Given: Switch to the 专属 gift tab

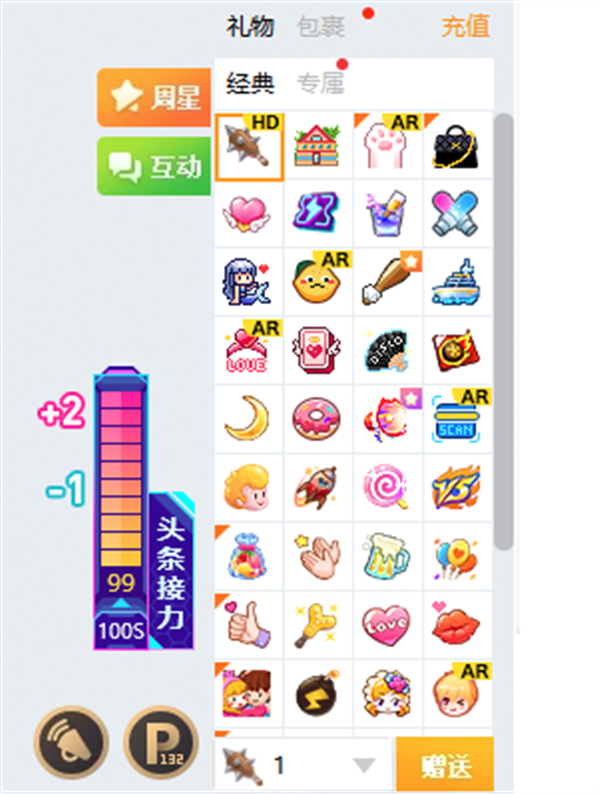Looking at the screenshot, I should tap(320, 83).
